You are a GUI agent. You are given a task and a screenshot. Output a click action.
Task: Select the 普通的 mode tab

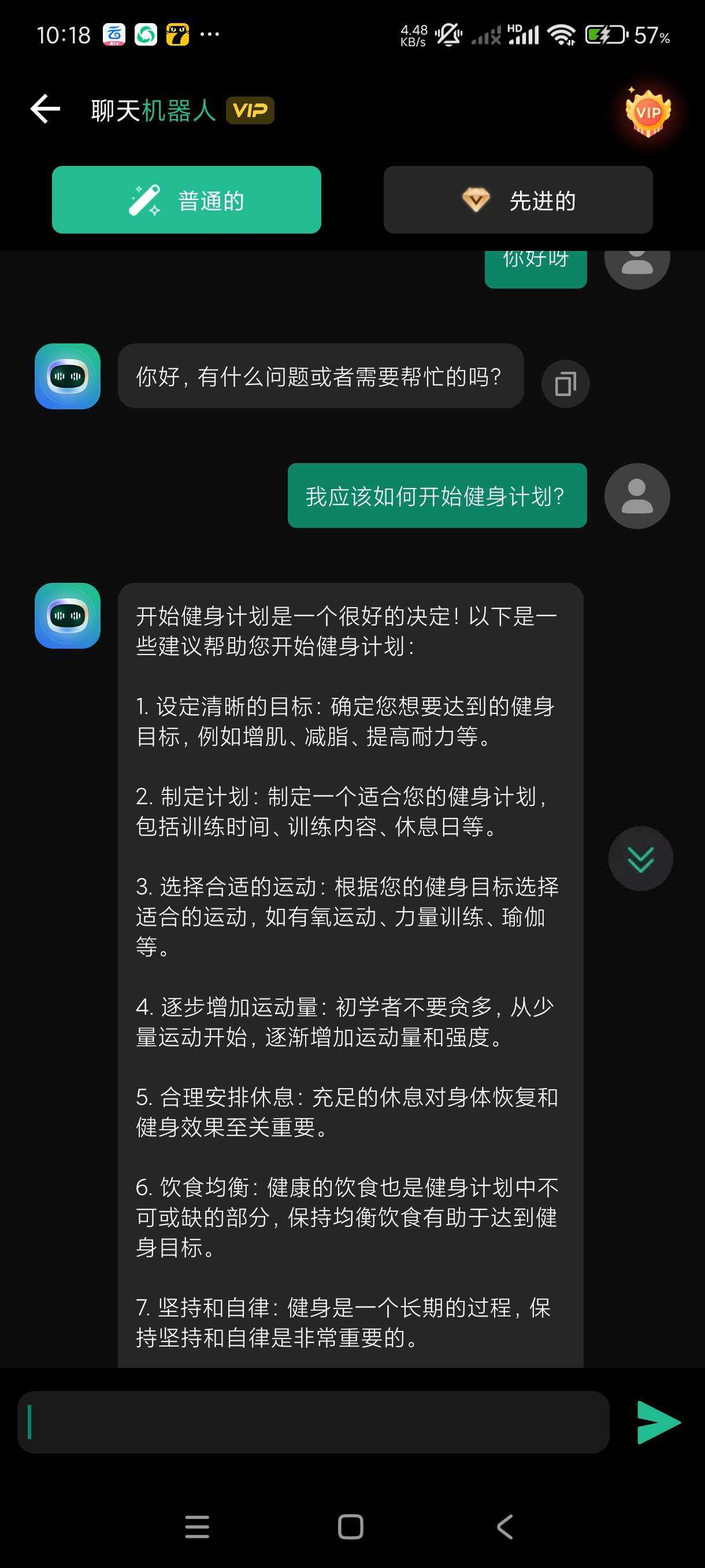click(186, 199)
